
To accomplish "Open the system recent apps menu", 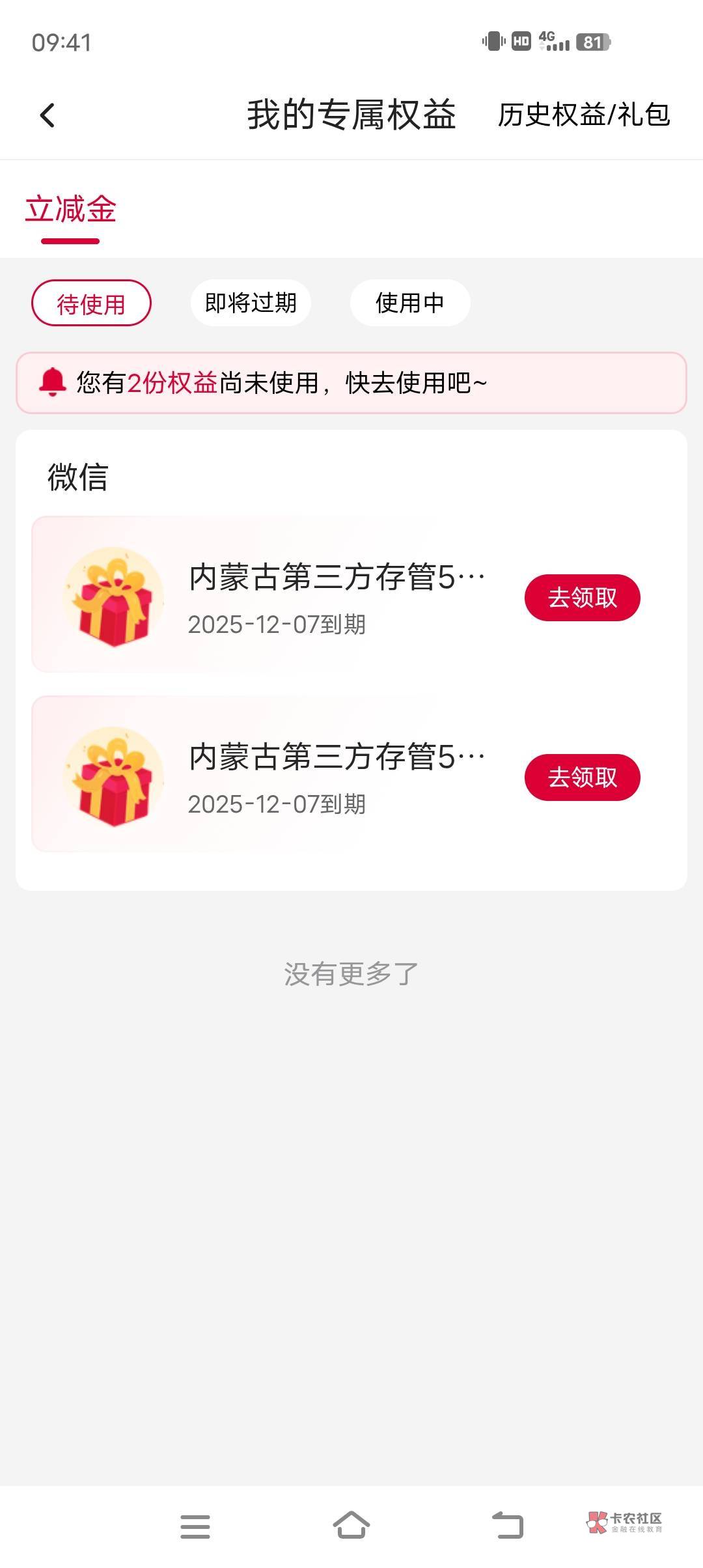I will pos(195,1526).
